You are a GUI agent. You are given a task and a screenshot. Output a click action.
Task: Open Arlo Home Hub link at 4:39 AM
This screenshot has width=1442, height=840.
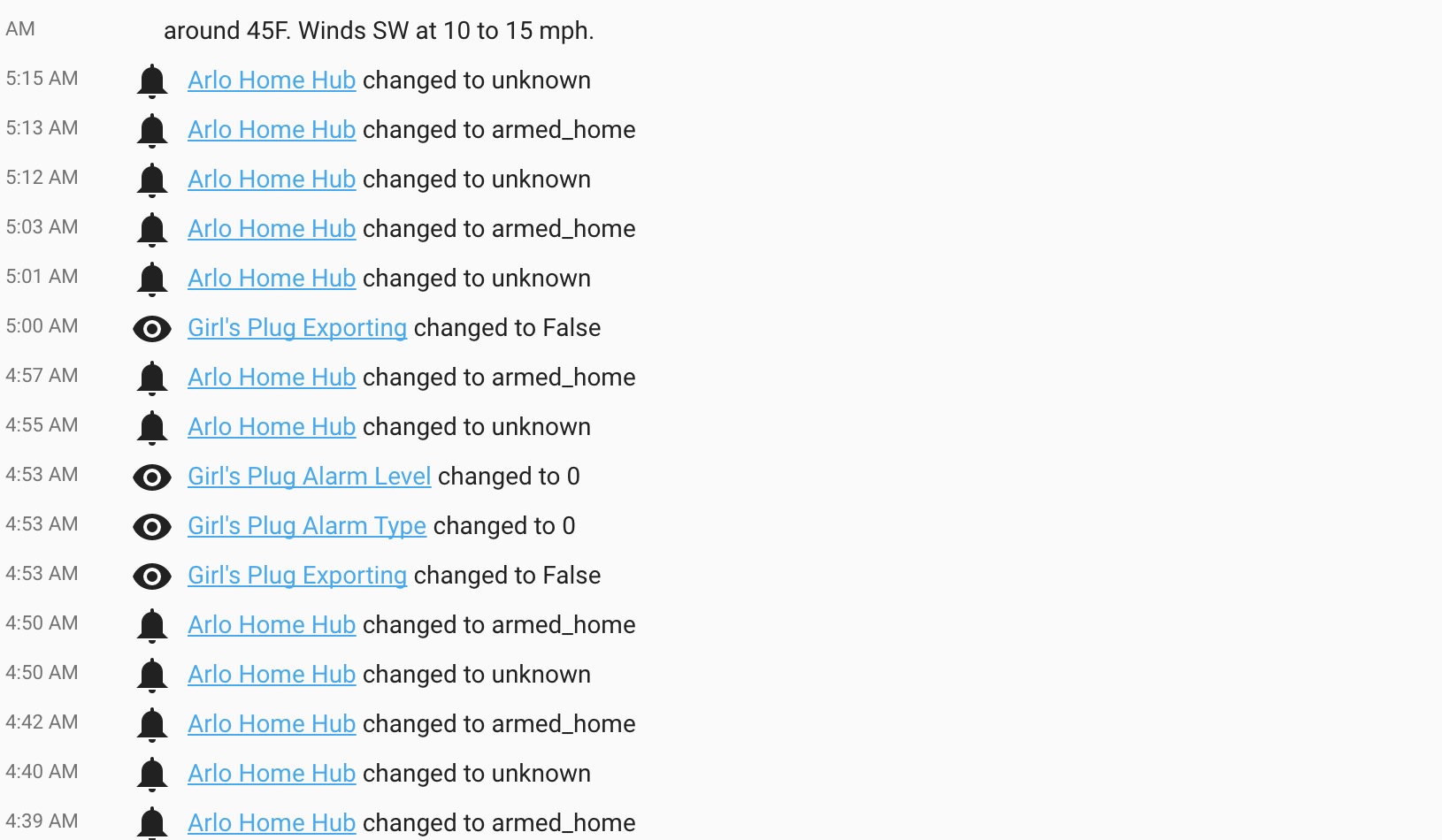pyautogui.click(x=272, y=823)
